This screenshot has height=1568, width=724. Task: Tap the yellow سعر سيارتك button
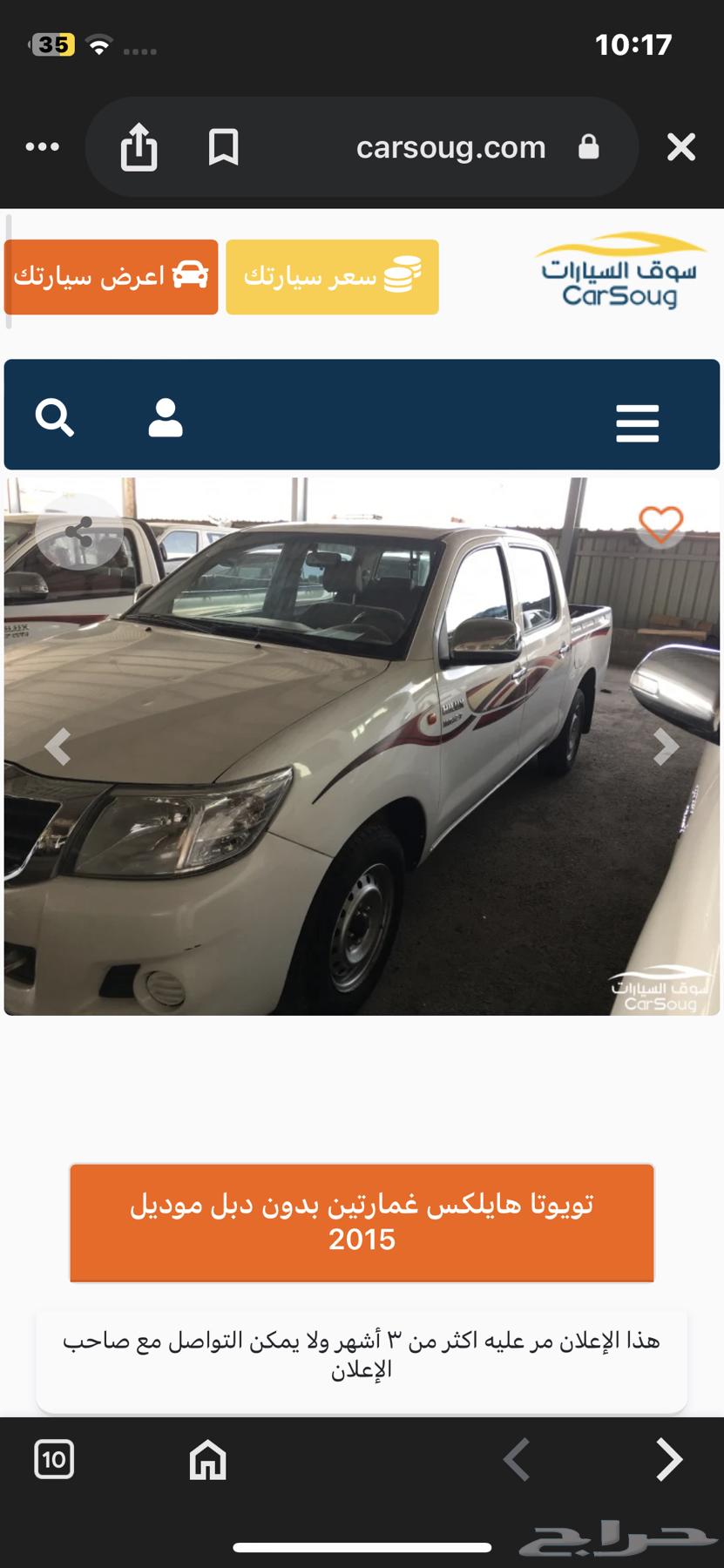click(x=332, y=277)
